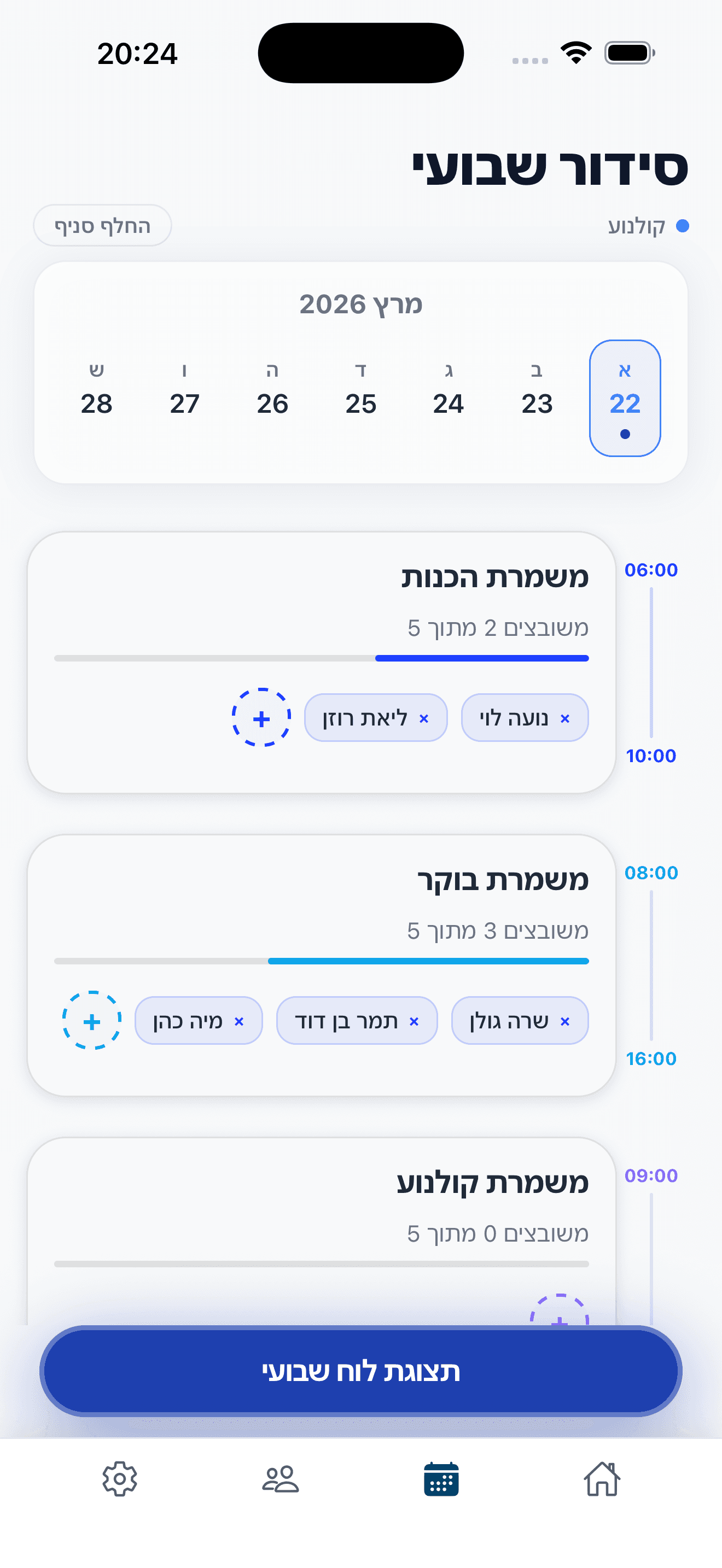Remove נועה לוי from the shift
722x1568 pixels.
pyautogui.click(x=566, y=719)
